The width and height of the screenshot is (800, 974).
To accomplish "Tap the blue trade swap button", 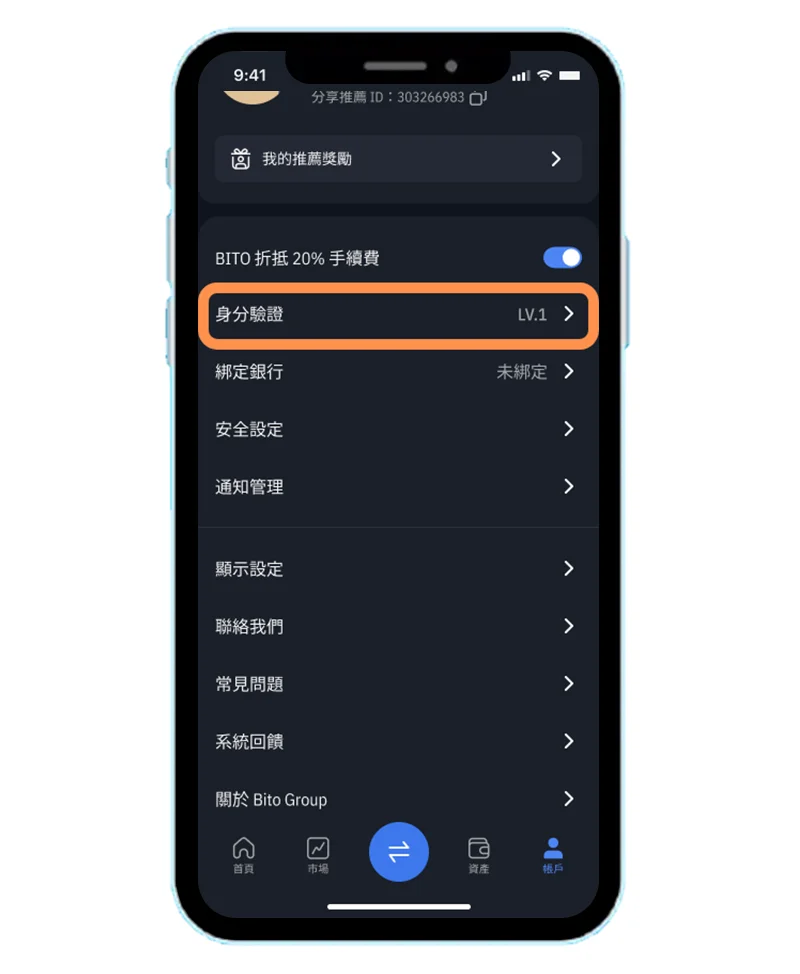I will 399,852.
